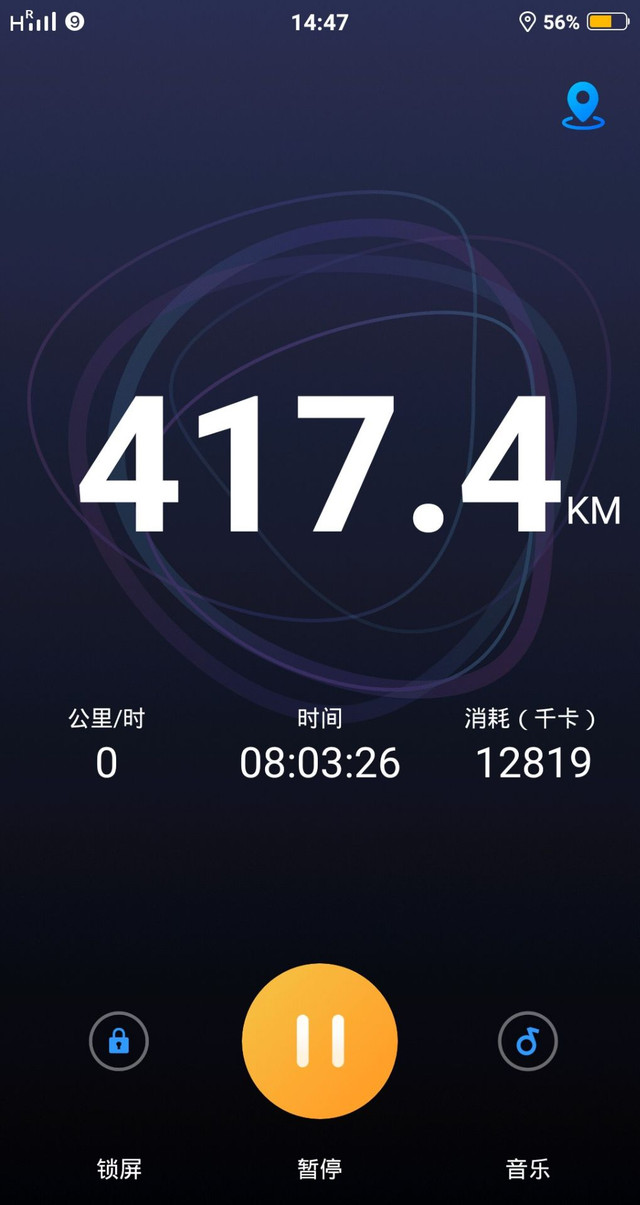This screenshot has width=640, height=1205.
Task: Pause the workout with the orange button
Action: tap(320, 1041)
